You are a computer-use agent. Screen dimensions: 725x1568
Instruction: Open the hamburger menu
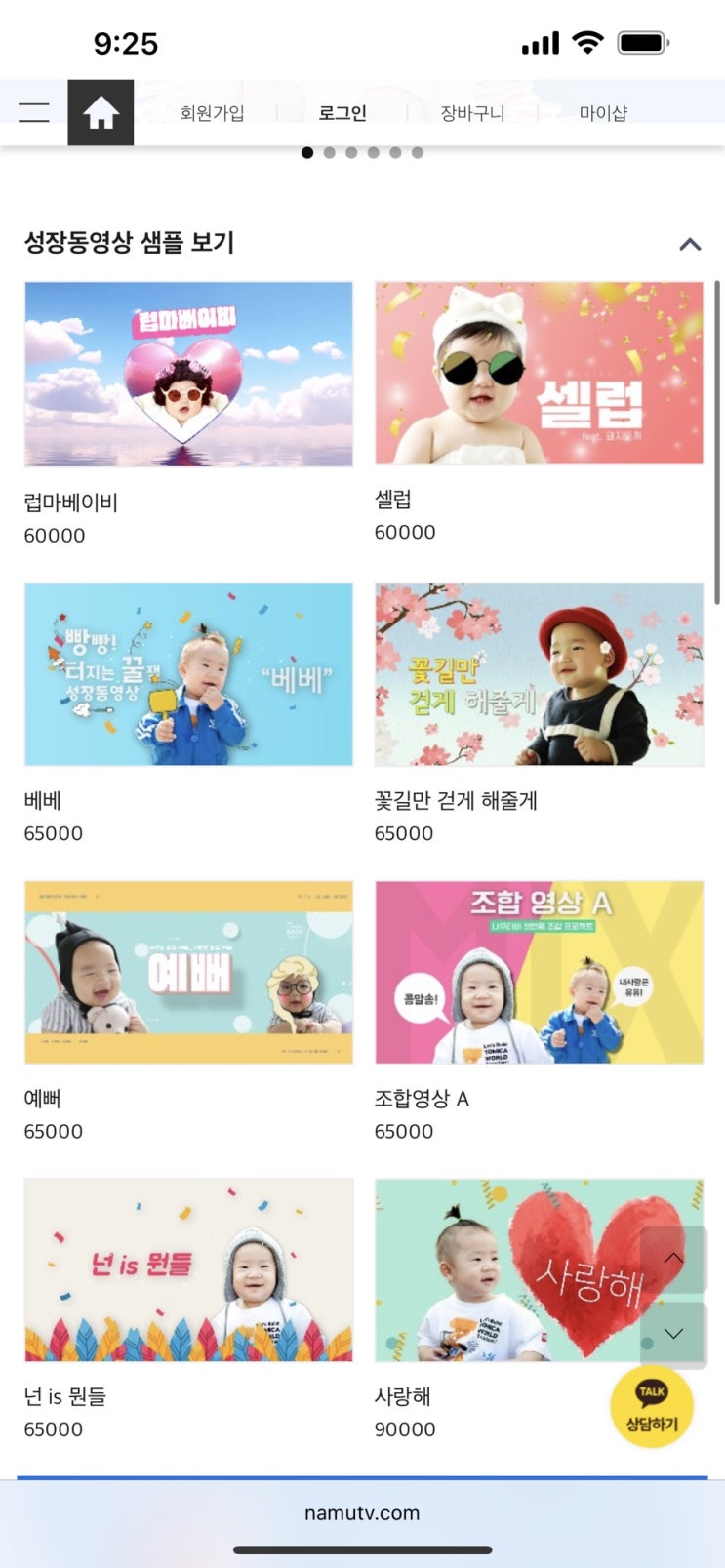[34, 112]
